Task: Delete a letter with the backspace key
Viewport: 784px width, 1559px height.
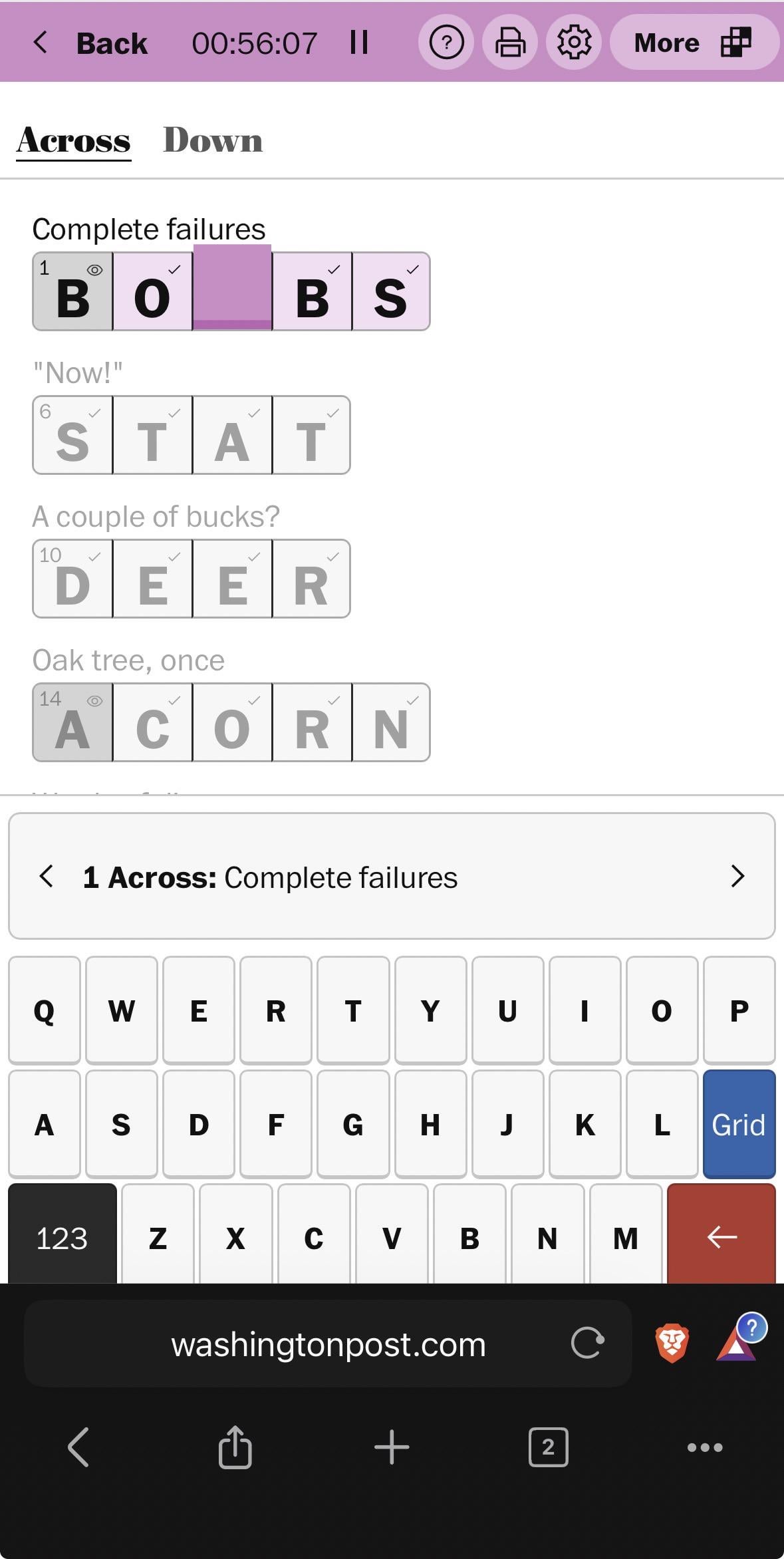Action: (x=721, y=1238)
